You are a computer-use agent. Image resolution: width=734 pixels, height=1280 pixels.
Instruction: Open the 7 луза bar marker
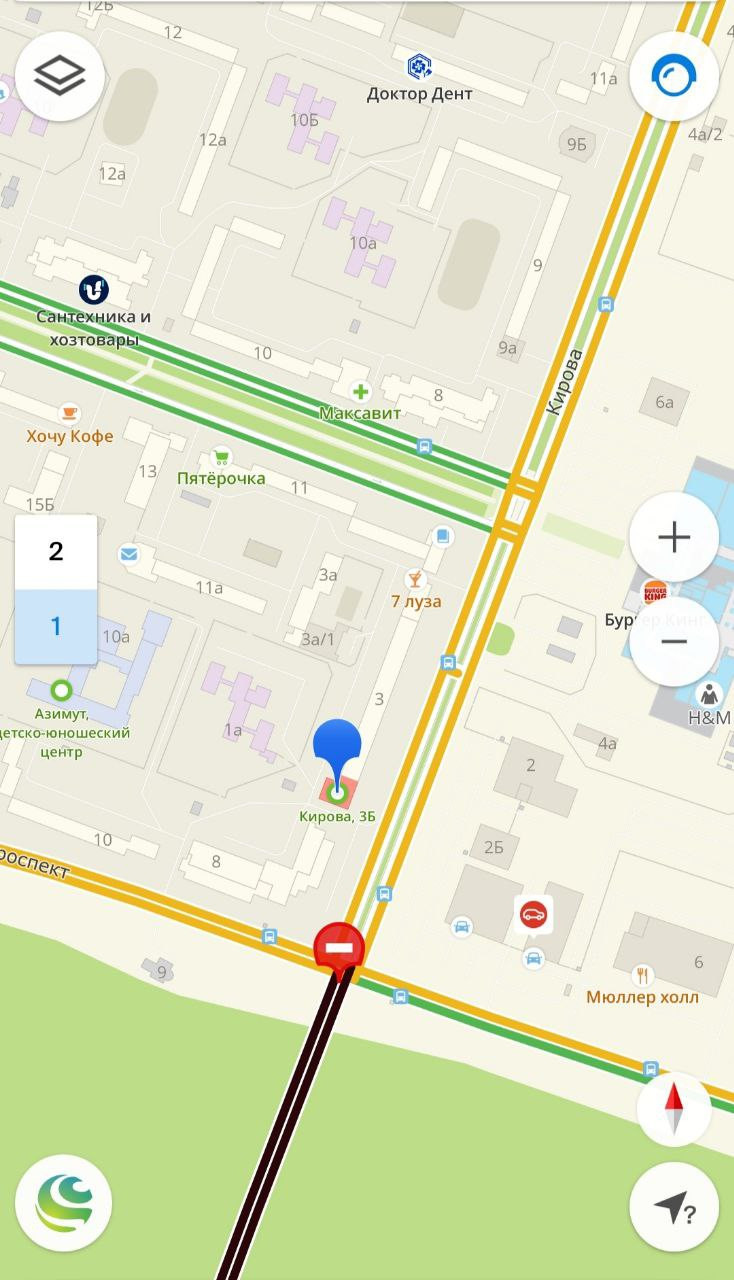(x=415, y=580)
